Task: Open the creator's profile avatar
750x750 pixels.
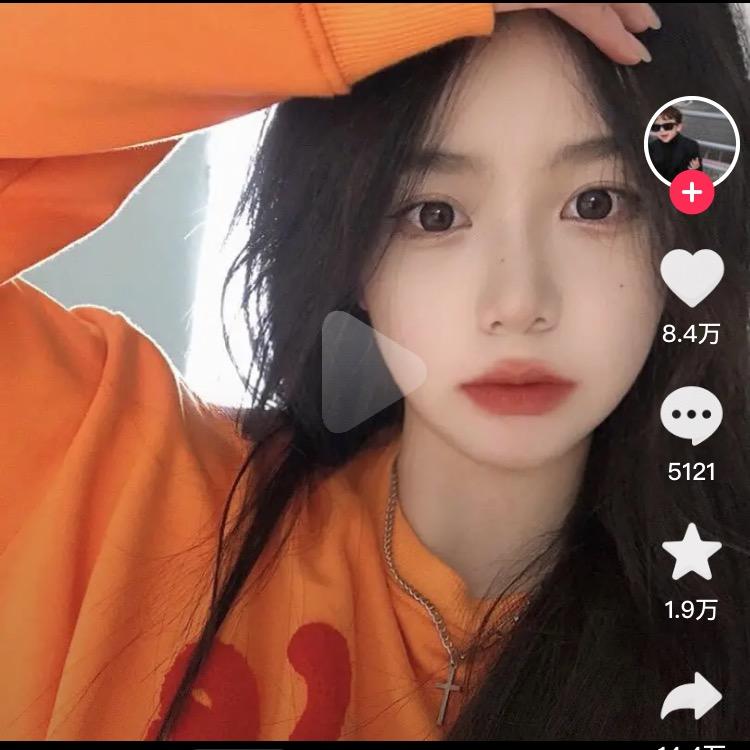Action: 691,143
